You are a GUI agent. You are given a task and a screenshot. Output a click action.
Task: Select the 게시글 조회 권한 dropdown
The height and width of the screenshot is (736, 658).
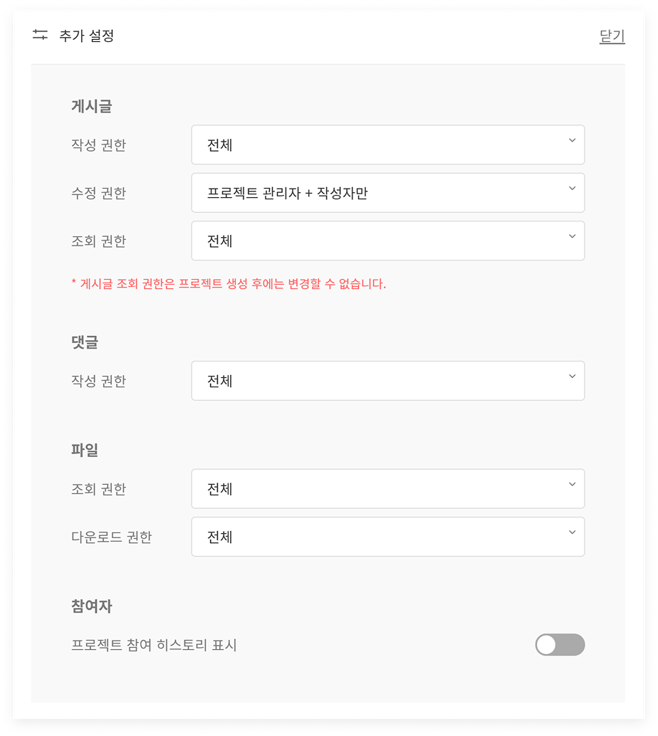(x=387, y=241)
